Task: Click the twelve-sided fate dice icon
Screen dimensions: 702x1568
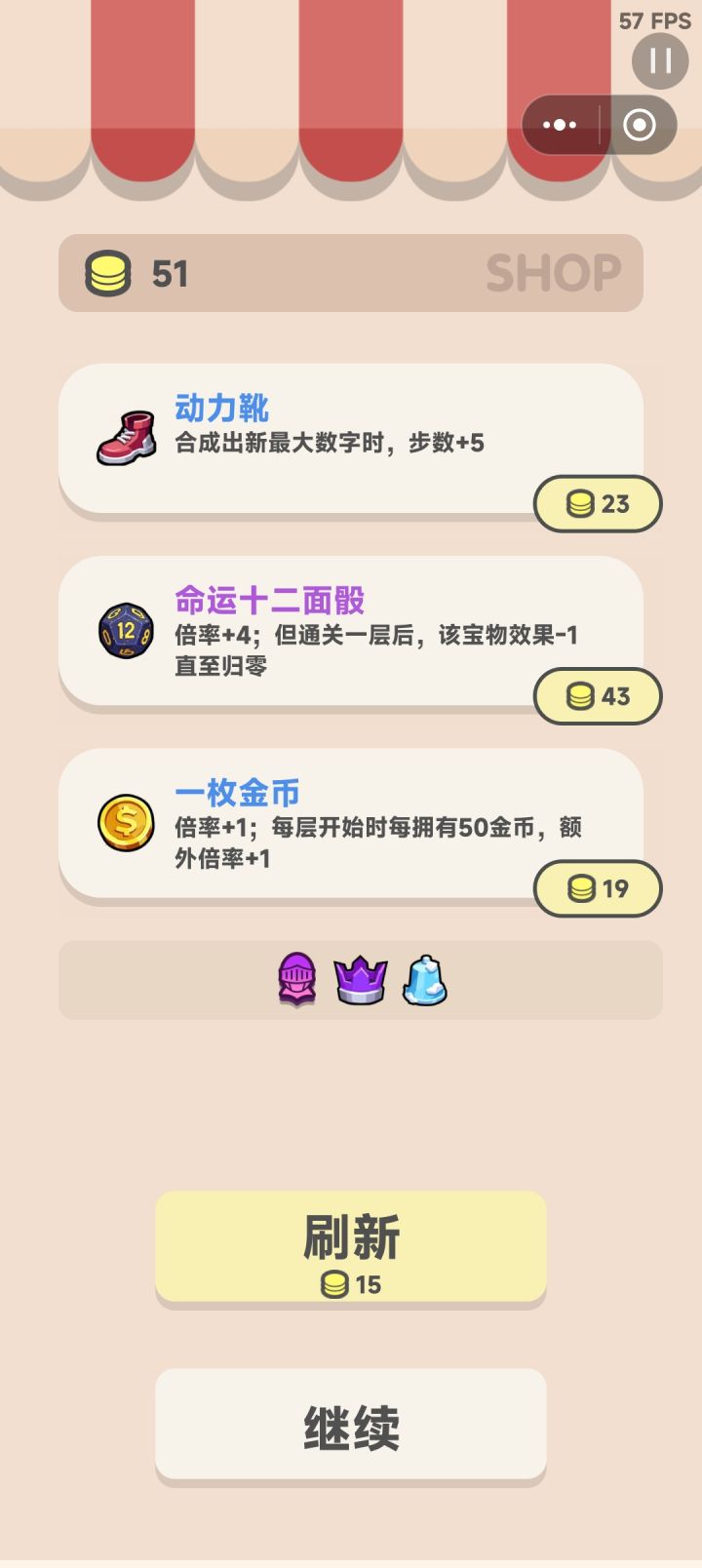Action: tap(126, 628)
